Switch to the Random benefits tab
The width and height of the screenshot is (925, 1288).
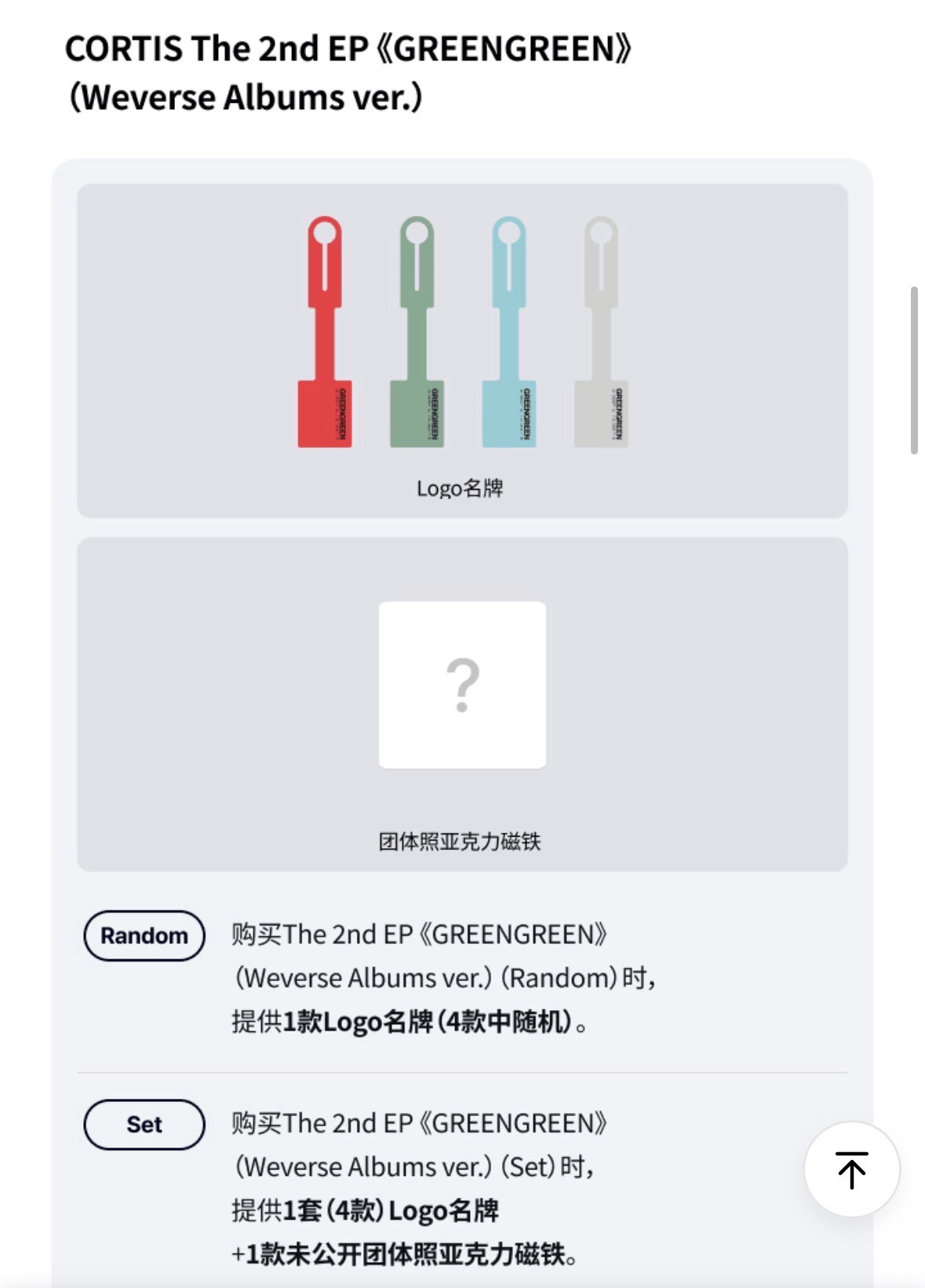click(142, 935)
